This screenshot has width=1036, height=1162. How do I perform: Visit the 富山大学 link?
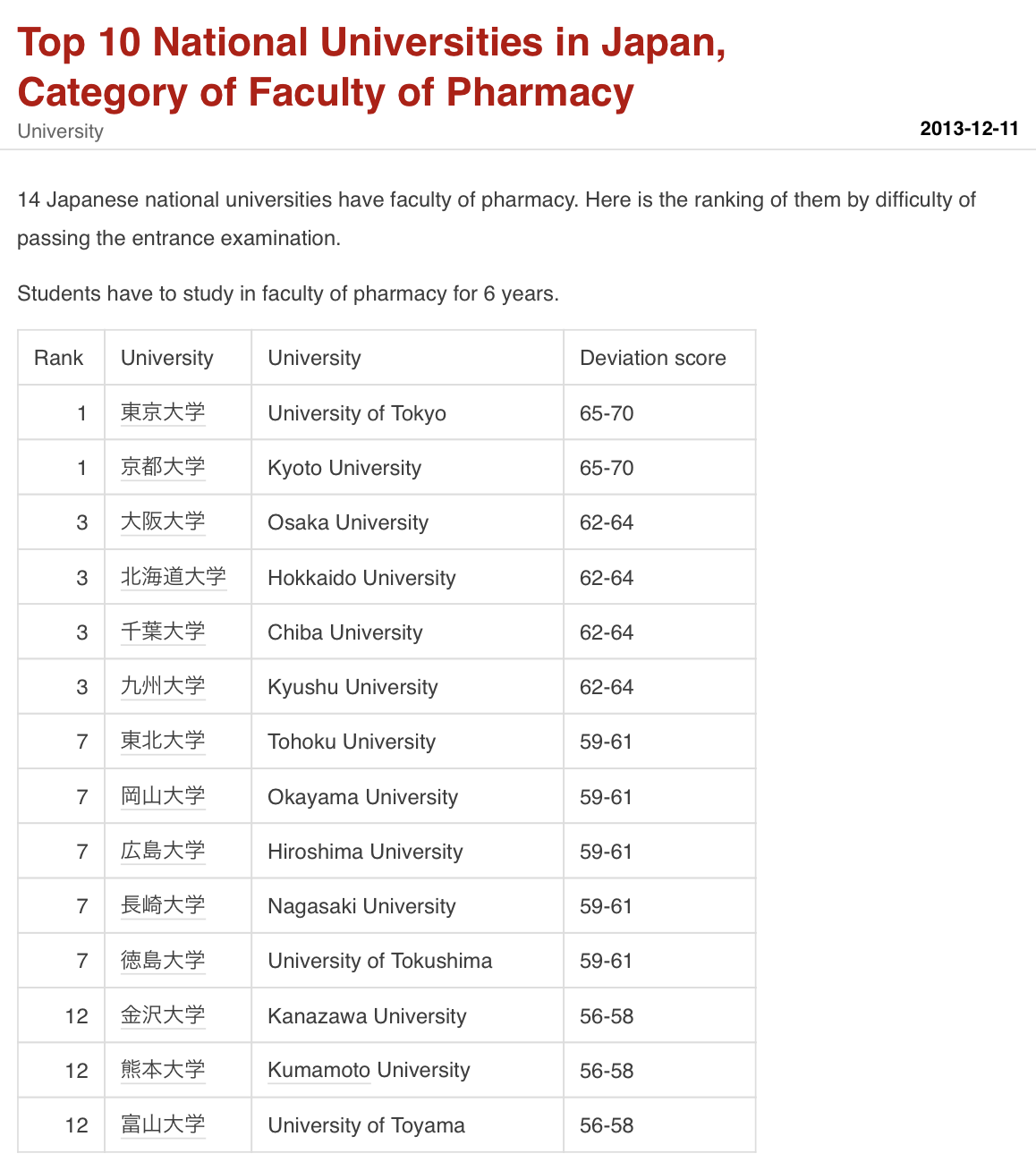coord(163,1124)
